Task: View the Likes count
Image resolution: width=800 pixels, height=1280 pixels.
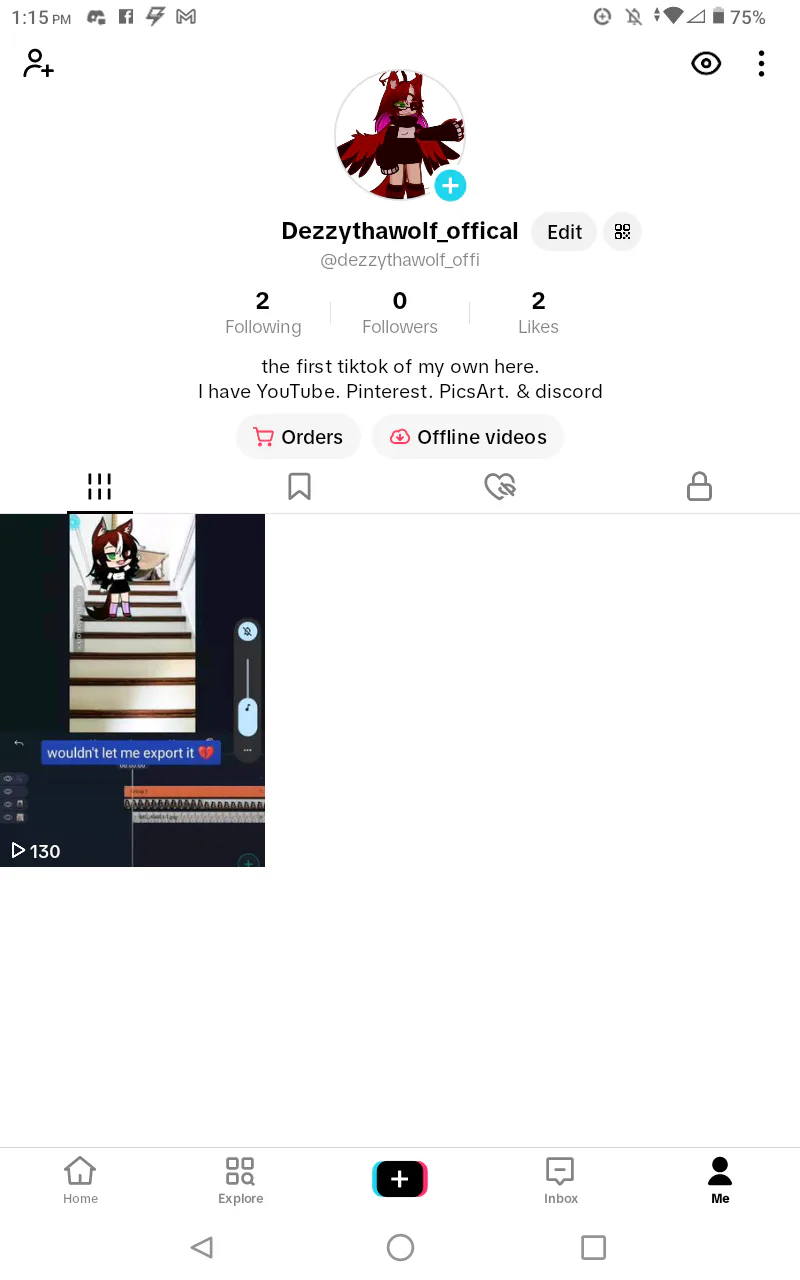Action: click(x=538, y=313)
